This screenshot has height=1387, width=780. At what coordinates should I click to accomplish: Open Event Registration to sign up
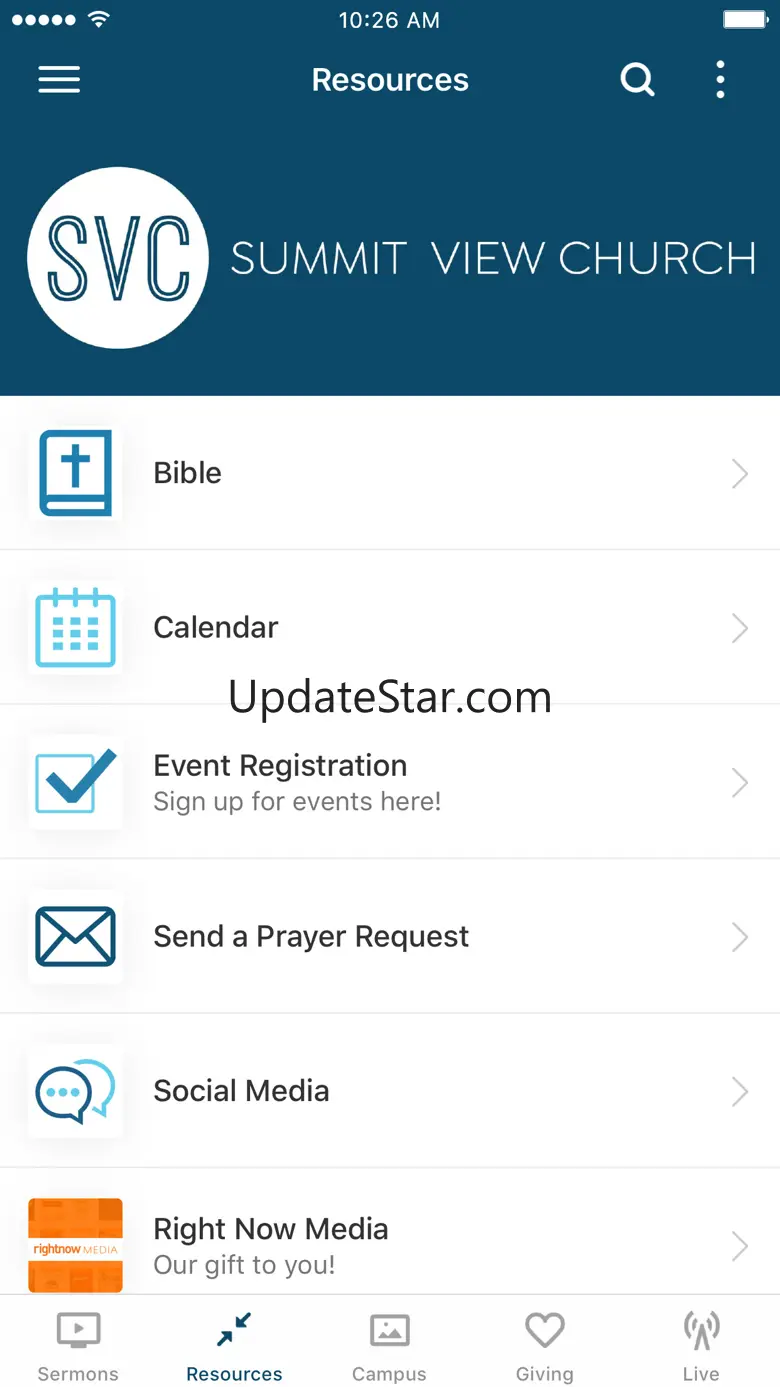pos(388,782)
